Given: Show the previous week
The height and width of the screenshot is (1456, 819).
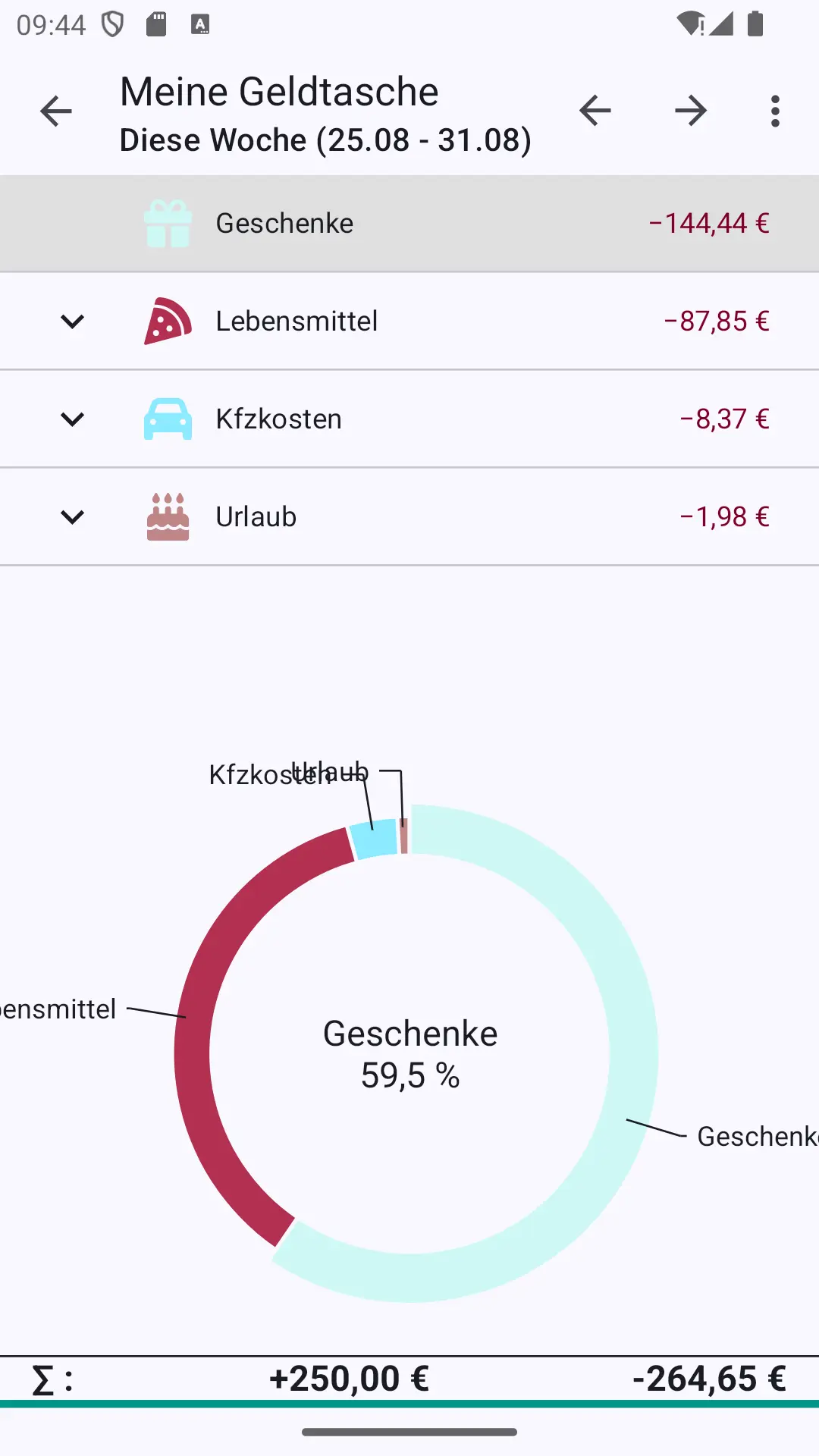Looking at the screenshot, I should (595, 111).
